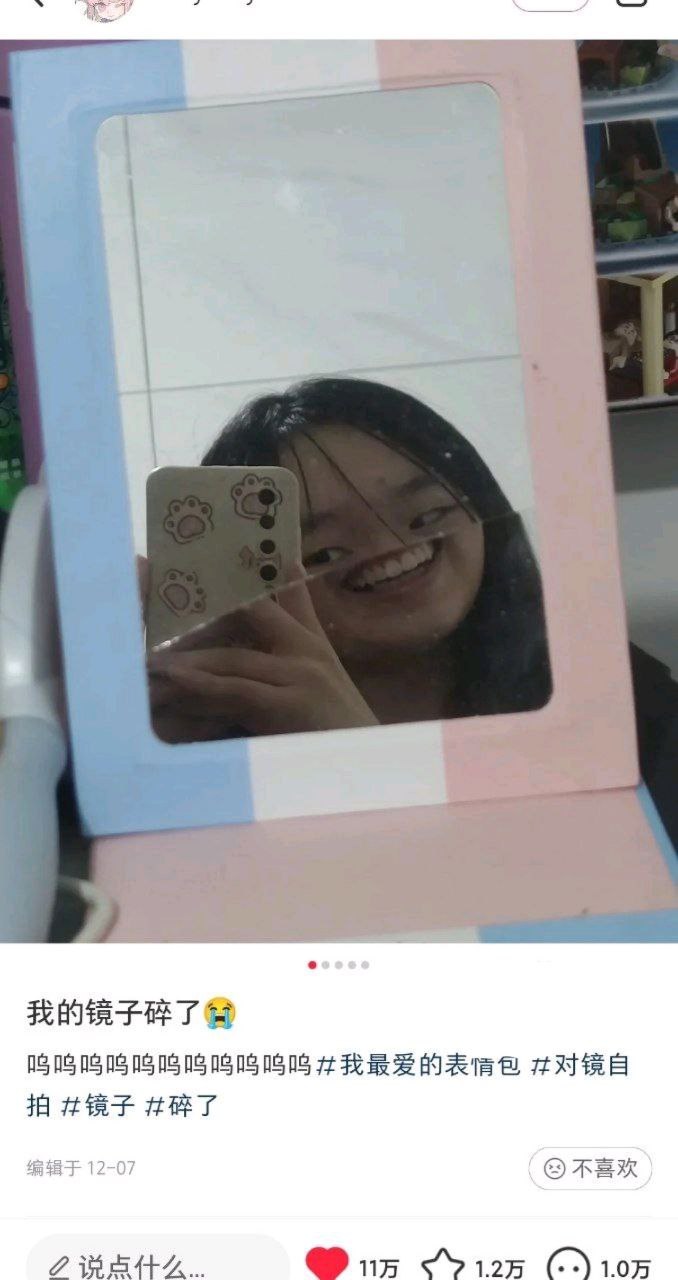Add the post to favorites with the star icon

click(443, 1266)
